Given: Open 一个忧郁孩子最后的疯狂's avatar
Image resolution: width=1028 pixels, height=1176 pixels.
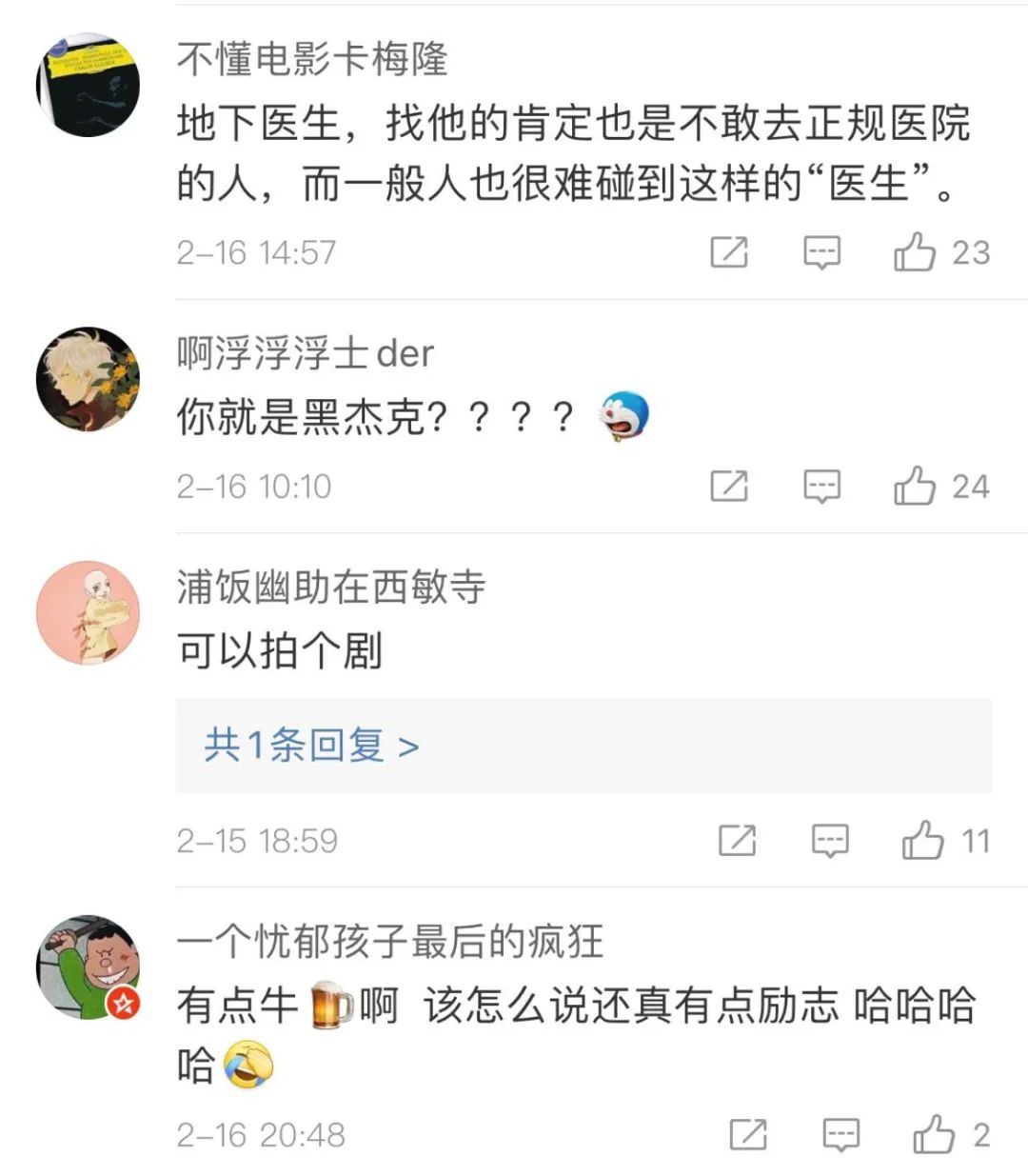Looking at the screenshot, I should tap(88, 967).
